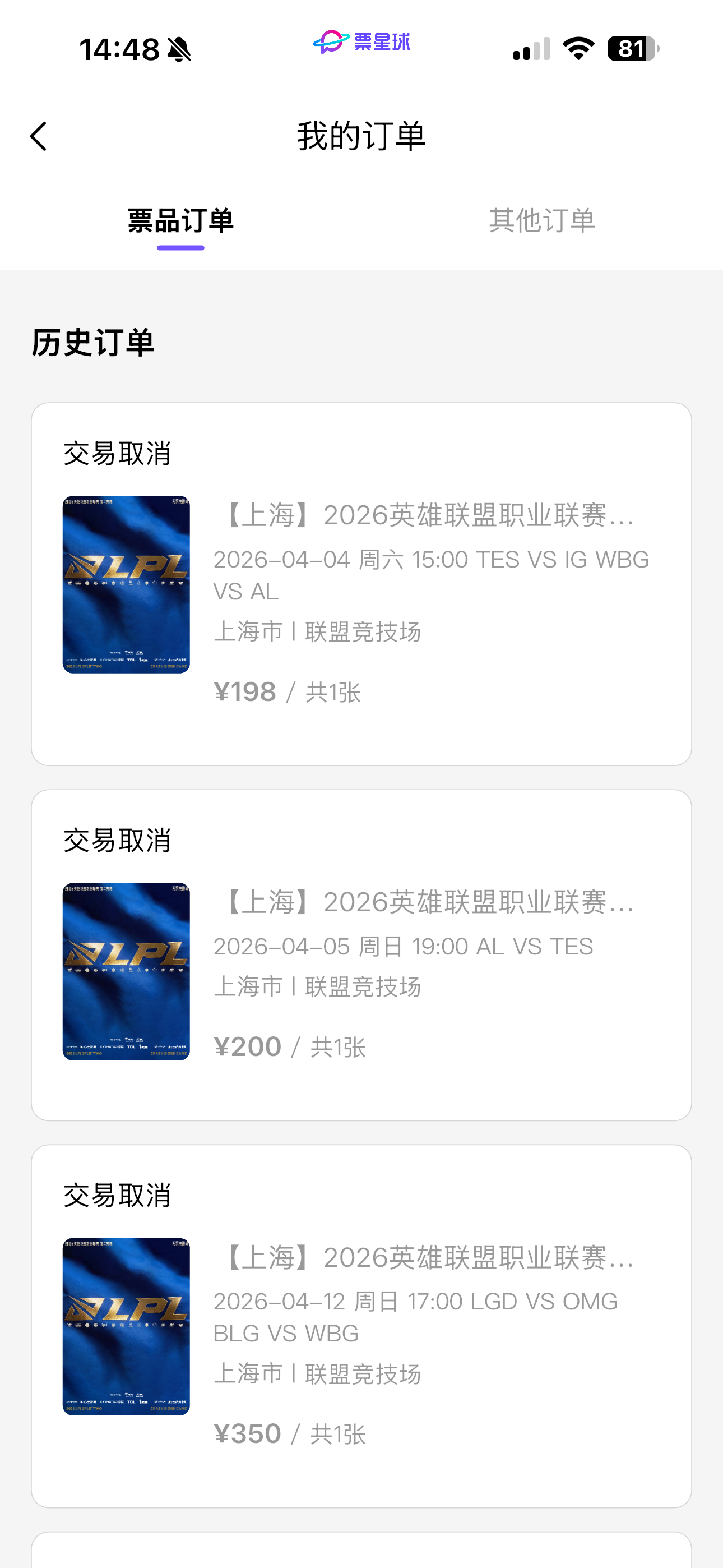Tap the Wi-Fi status icon

pyautogui.click(x=576, y=50)
